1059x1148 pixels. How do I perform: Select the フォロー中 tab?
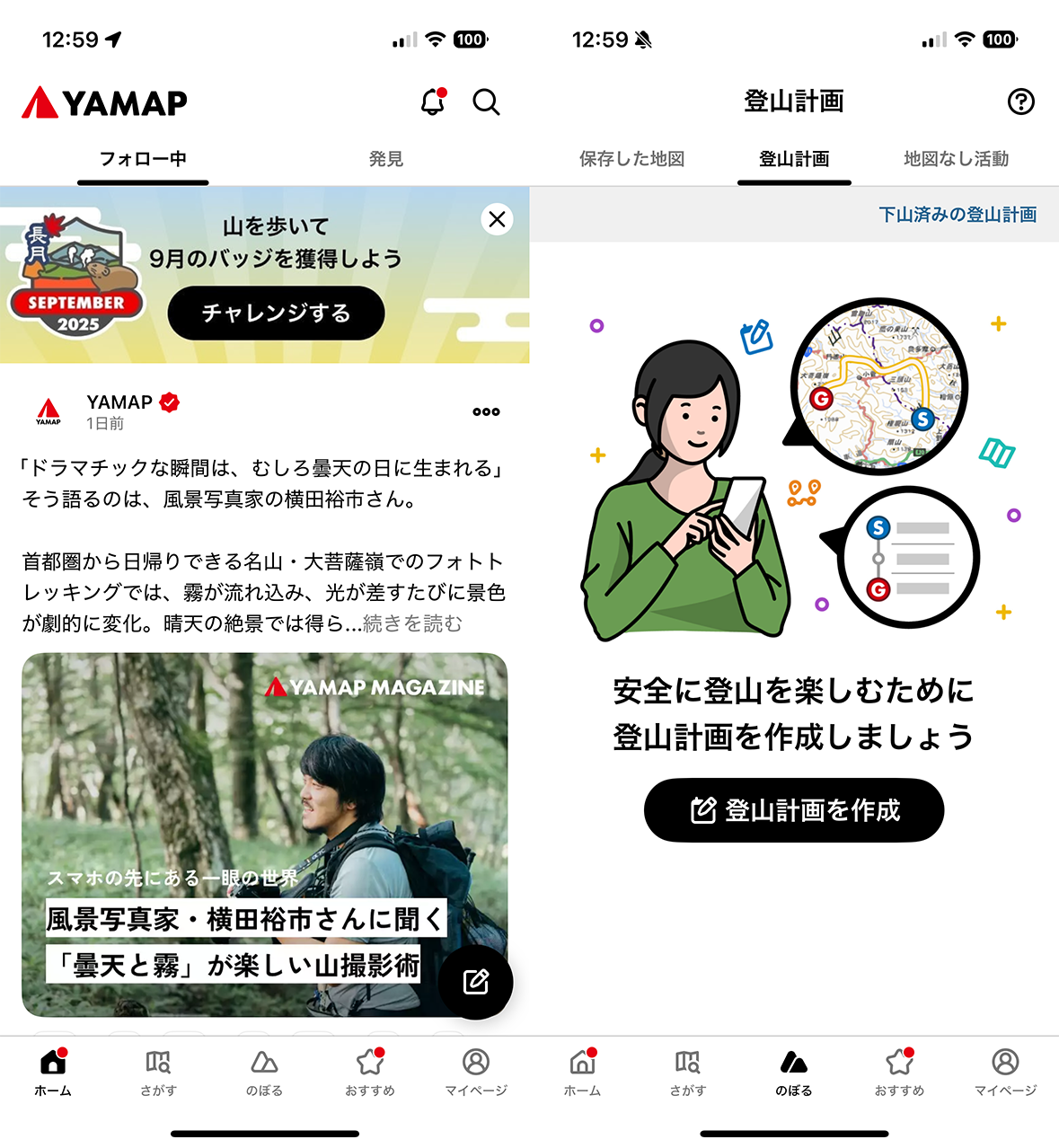coord(143,159)
